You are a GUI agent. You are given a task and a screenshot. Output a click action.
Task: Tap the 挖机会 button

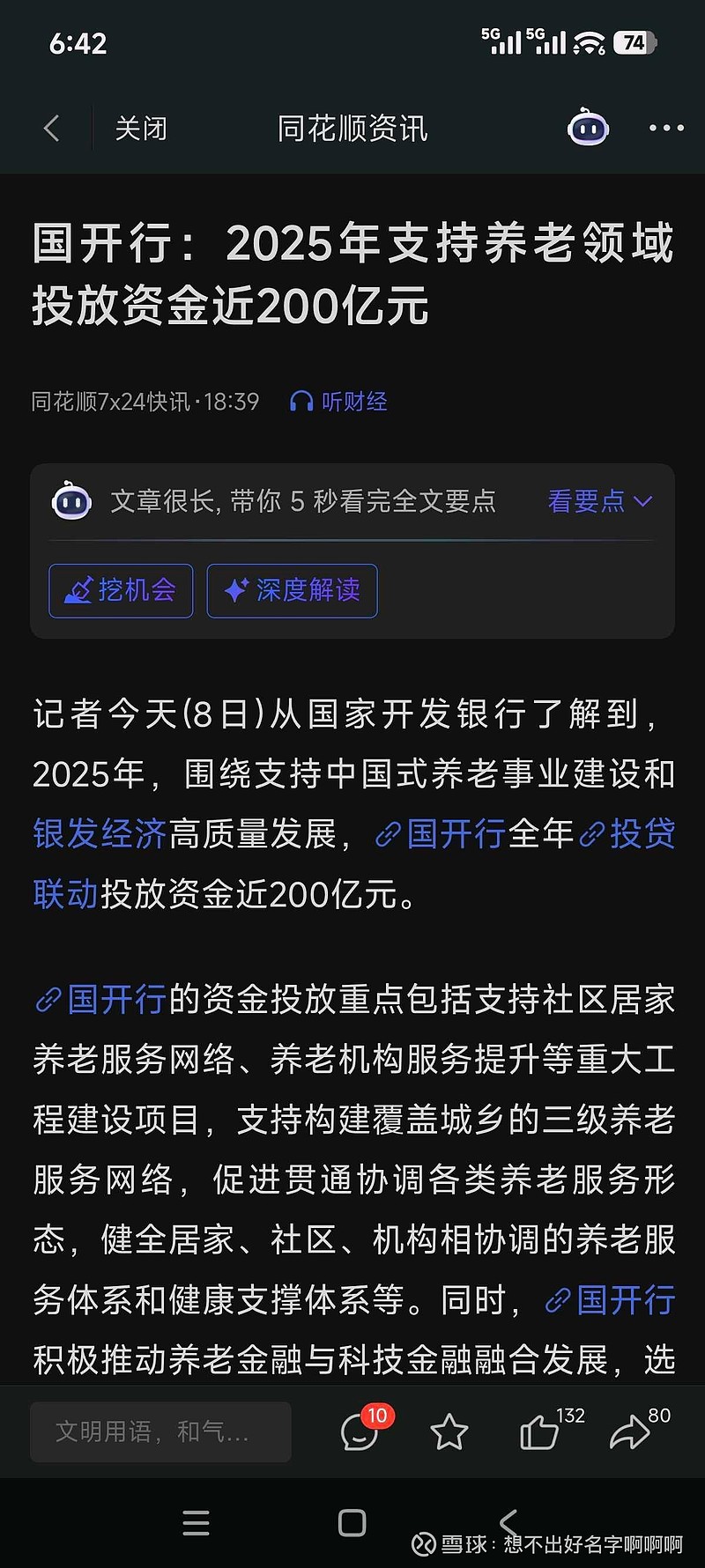point(121,591)
